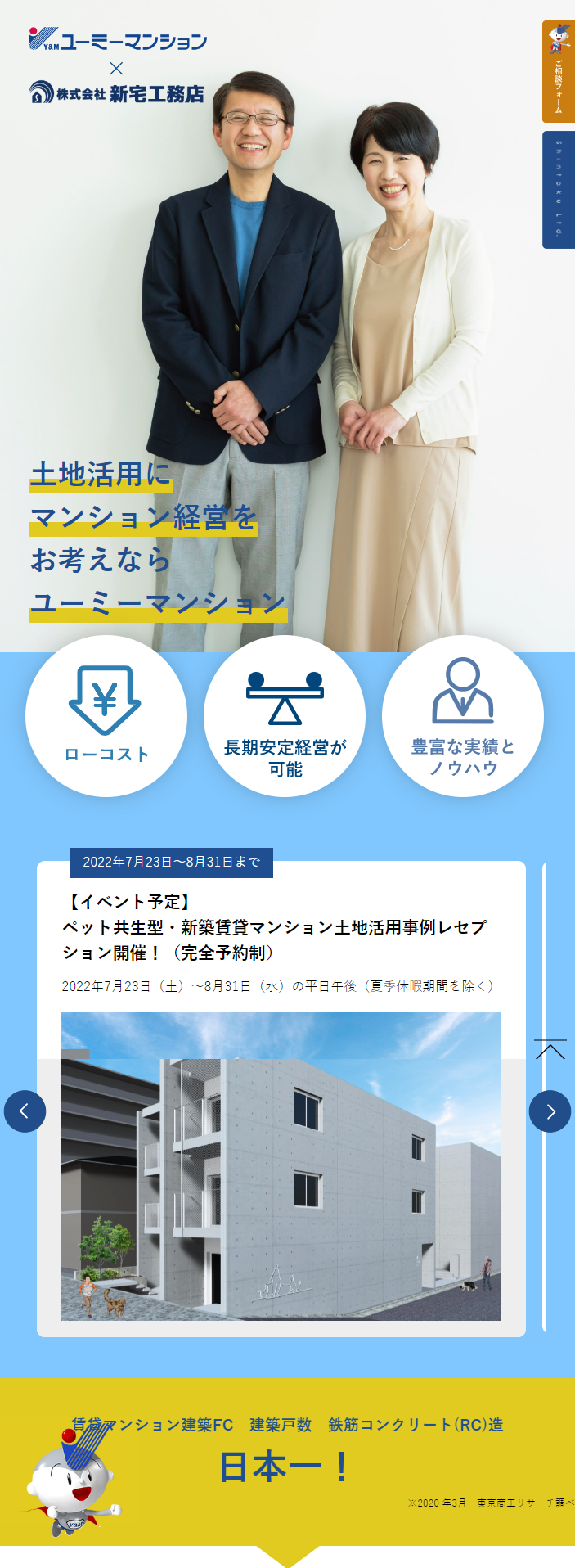Advance to the next event slide

pos(550,1111)
